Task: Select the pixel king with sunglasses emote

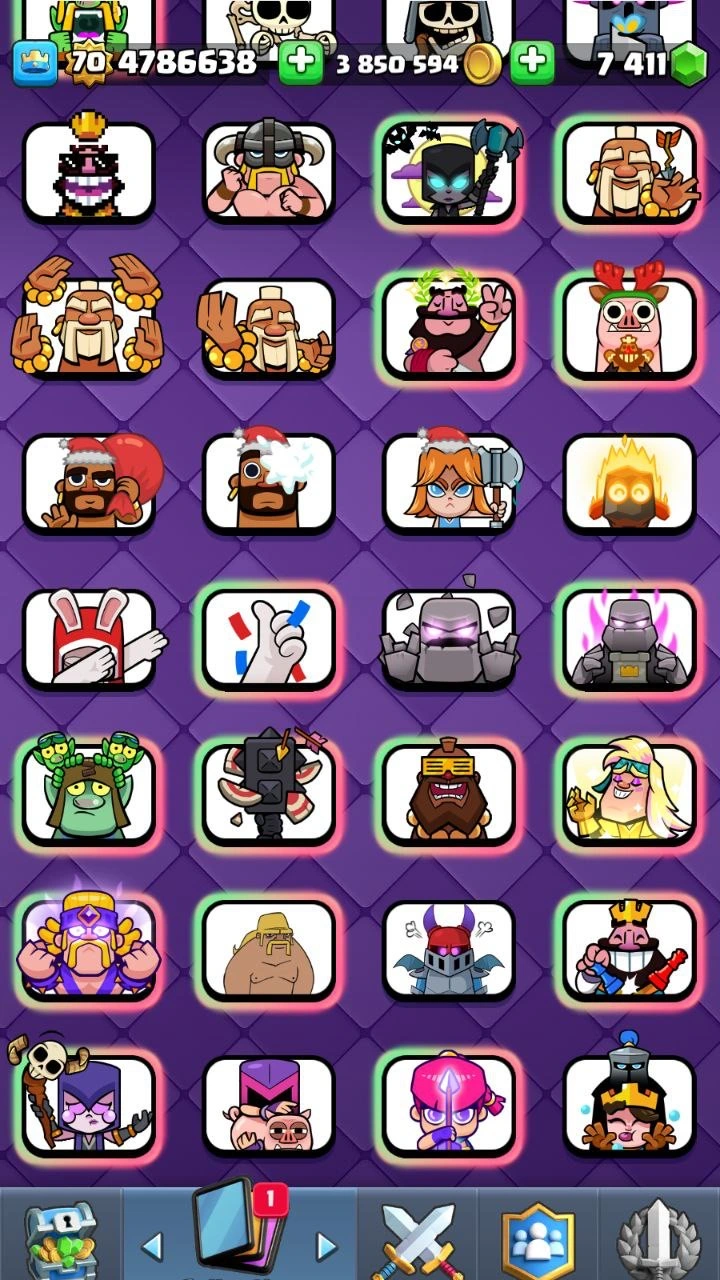Action: pos(89,170)
